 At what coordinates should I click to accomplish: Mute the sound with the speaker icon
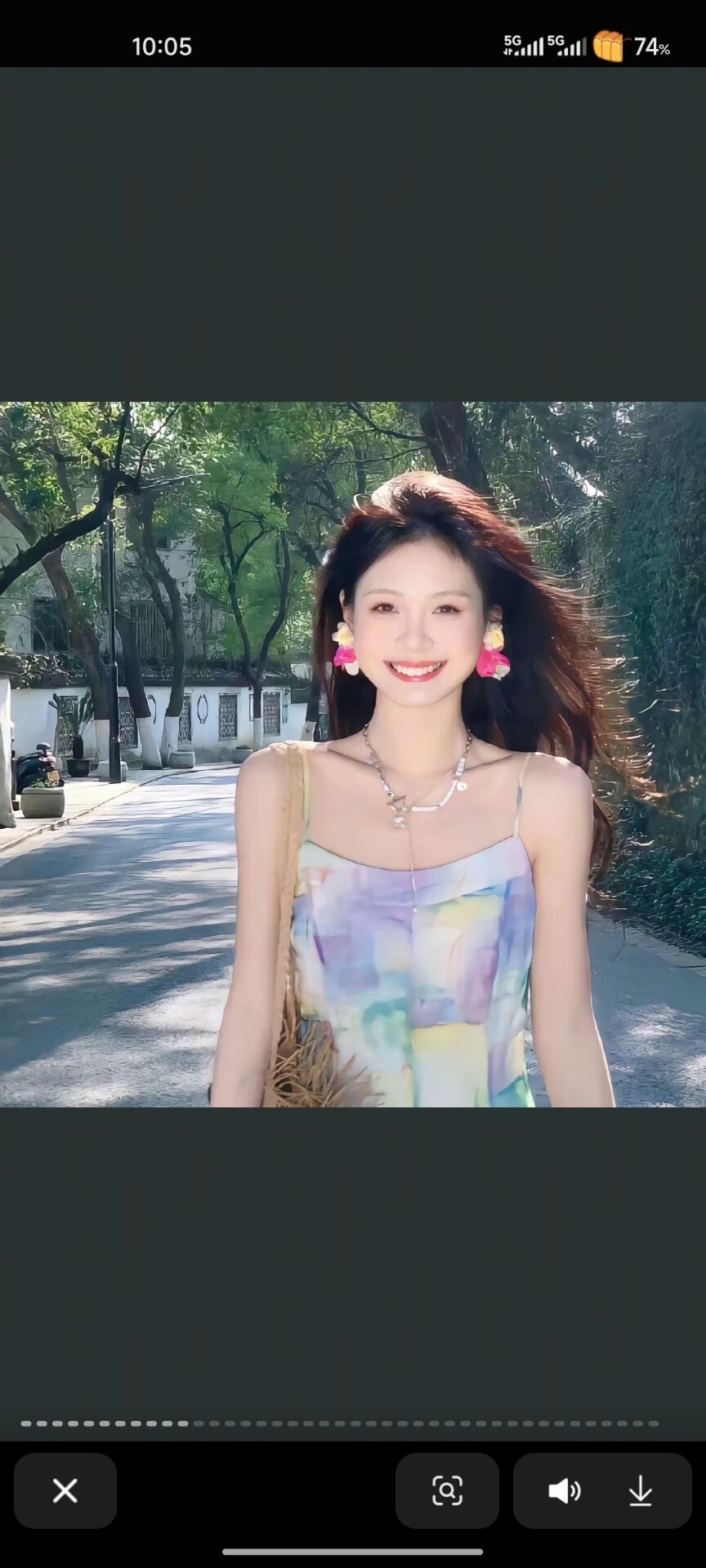click(x=564, y=1490)
